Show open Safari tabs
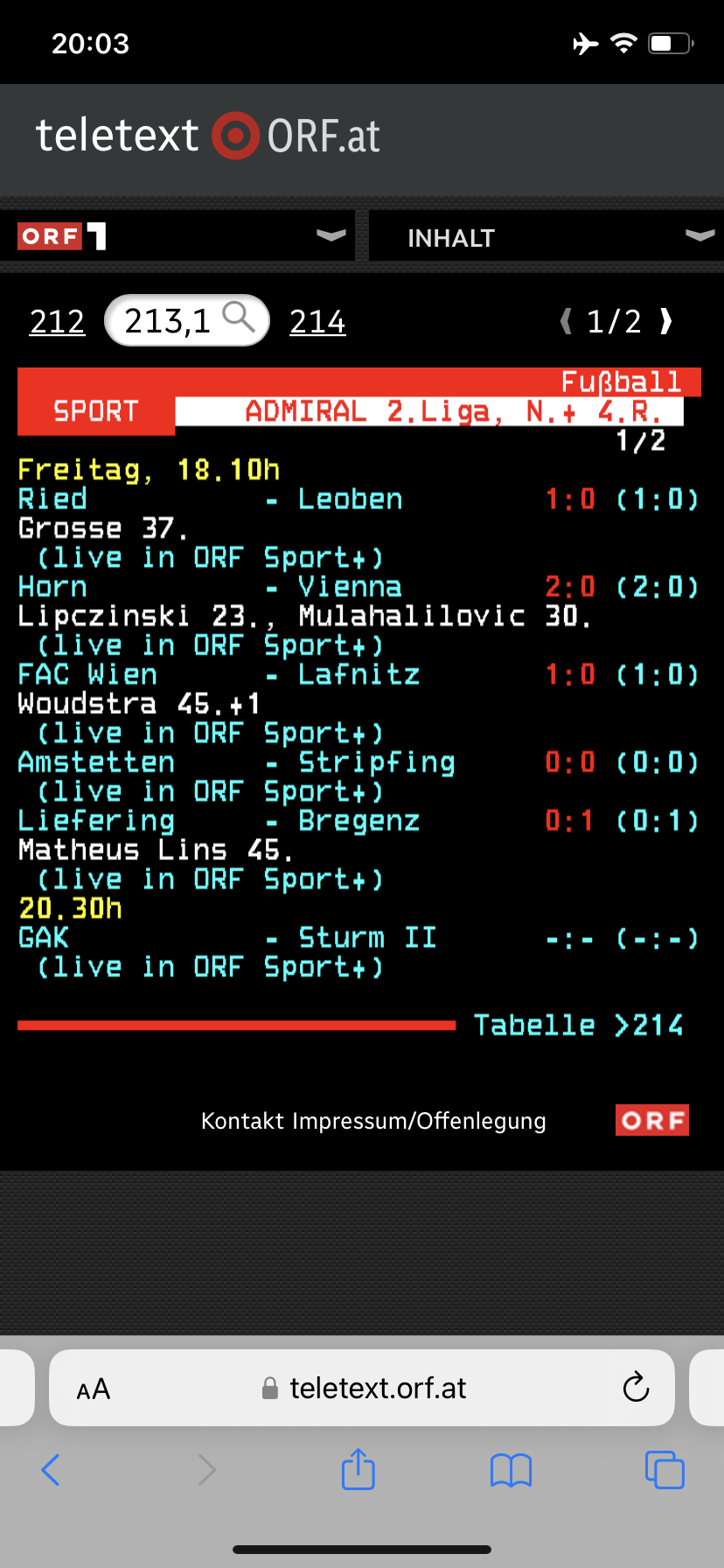The height and width of the screenshot is (1568, 724). pyautogui.click(x=665, y=1469)
